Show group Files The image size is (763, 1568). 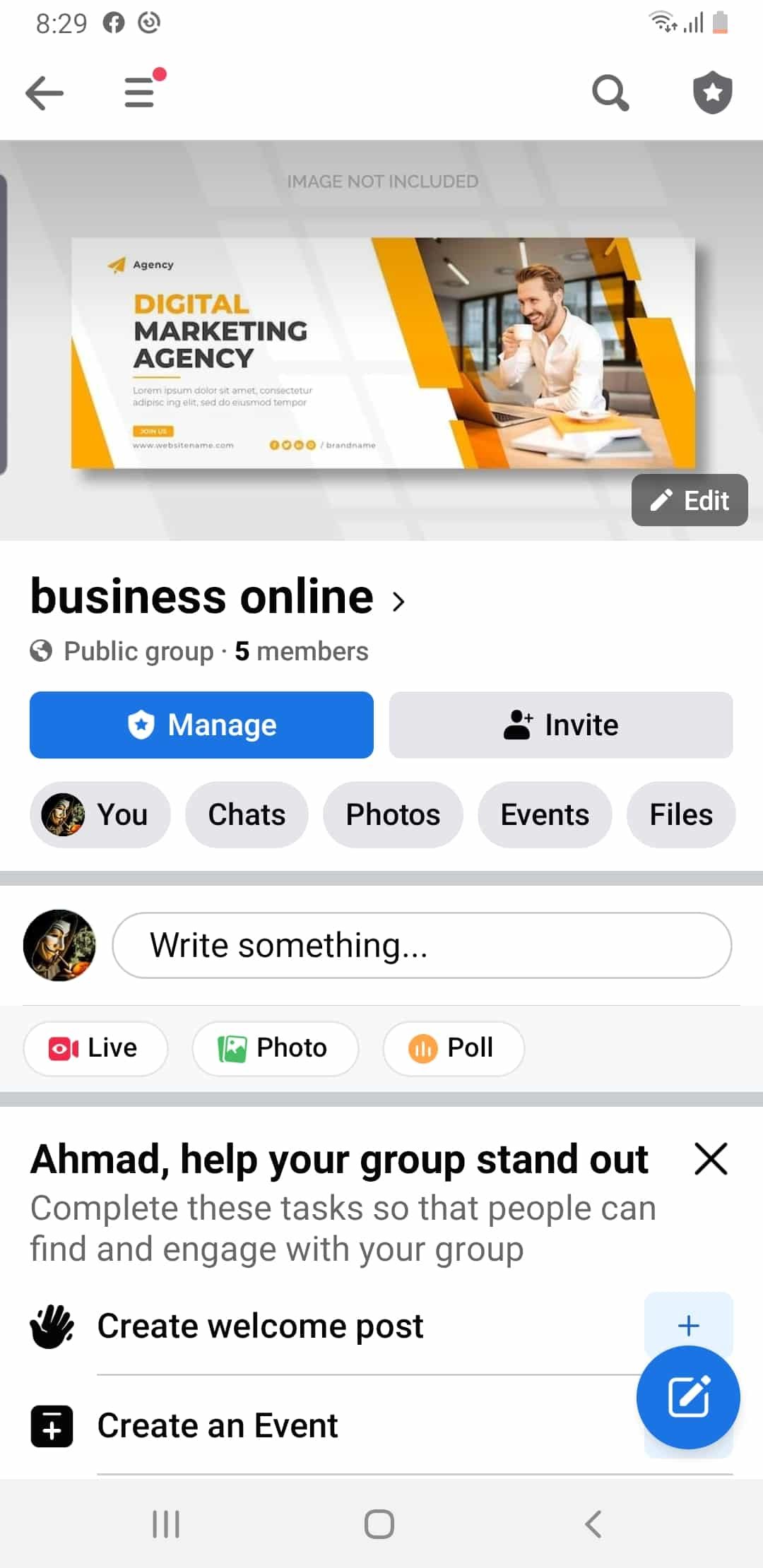coord(680,814)
